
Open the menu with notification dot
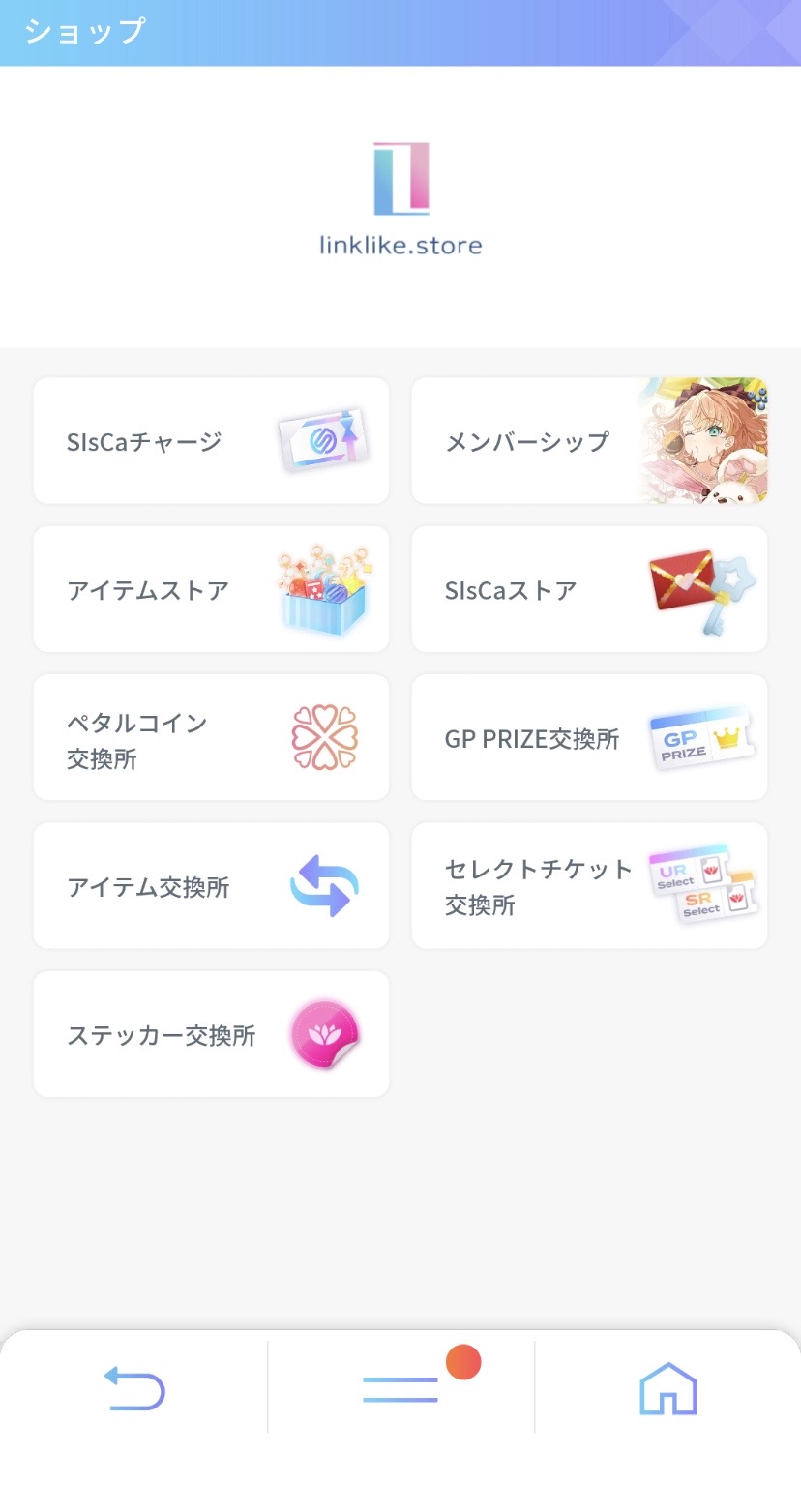click(x=400, y=1388)
